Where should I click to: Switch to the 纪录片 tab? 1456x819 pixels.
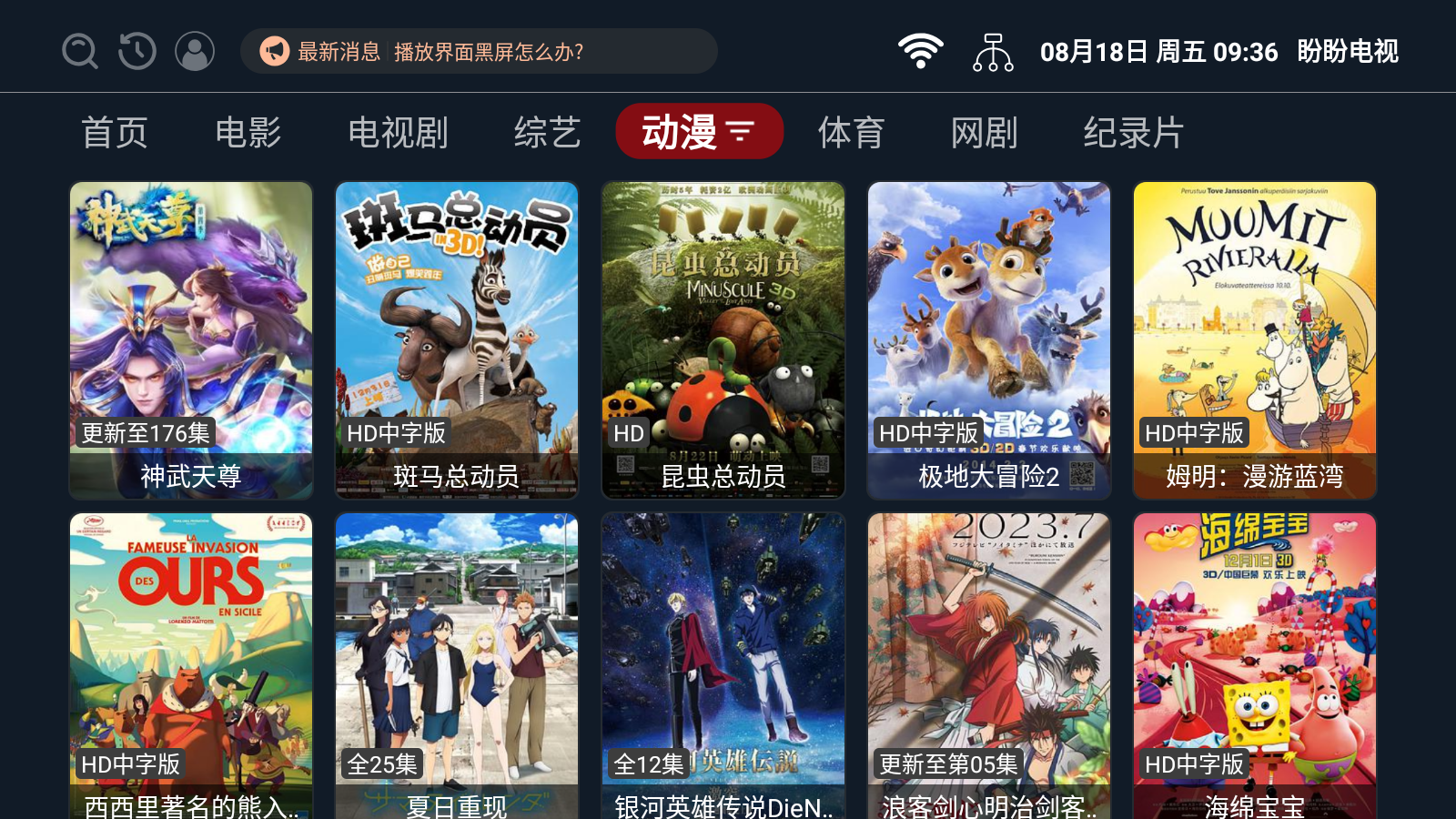pyautogui.click(x=1133, y=133)
